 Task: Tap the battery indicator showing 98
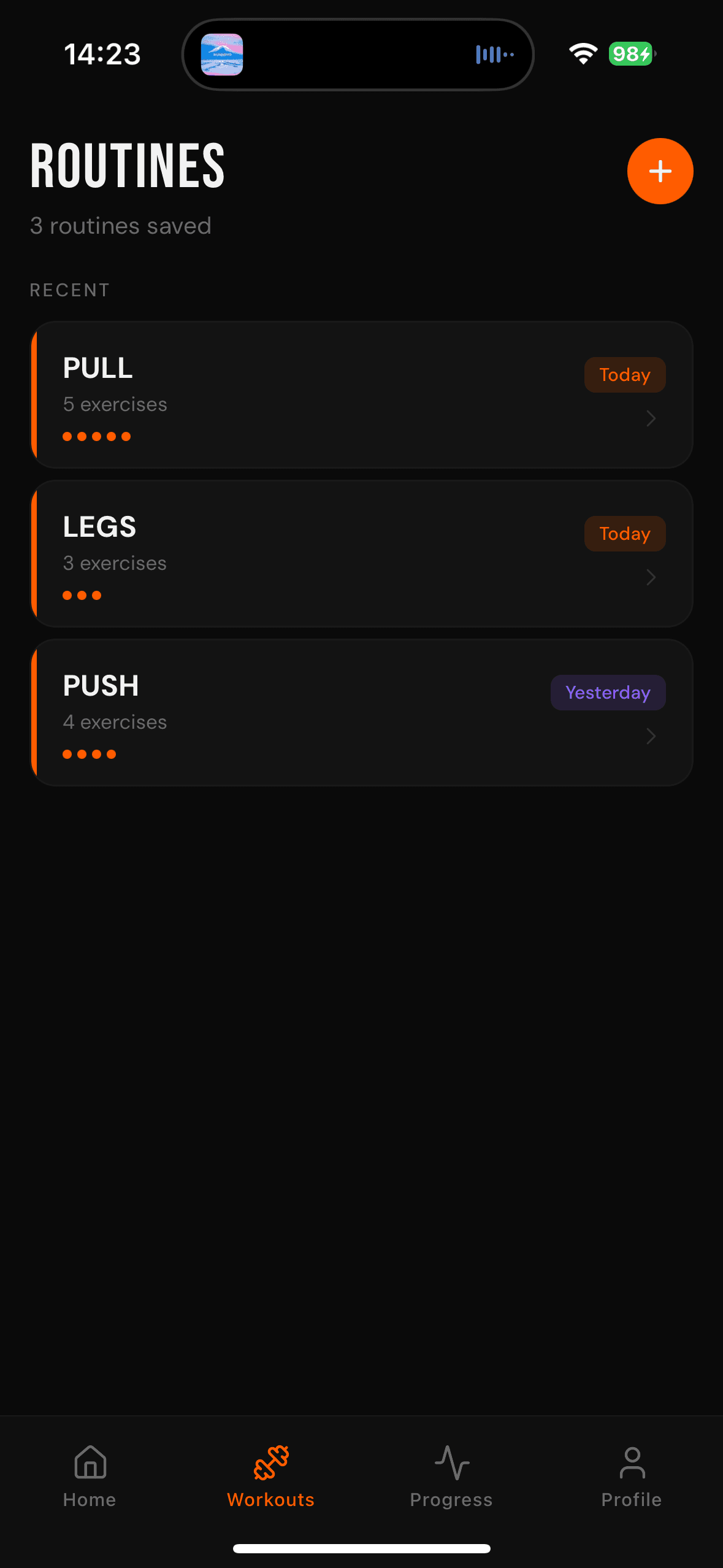click(630, 54)
